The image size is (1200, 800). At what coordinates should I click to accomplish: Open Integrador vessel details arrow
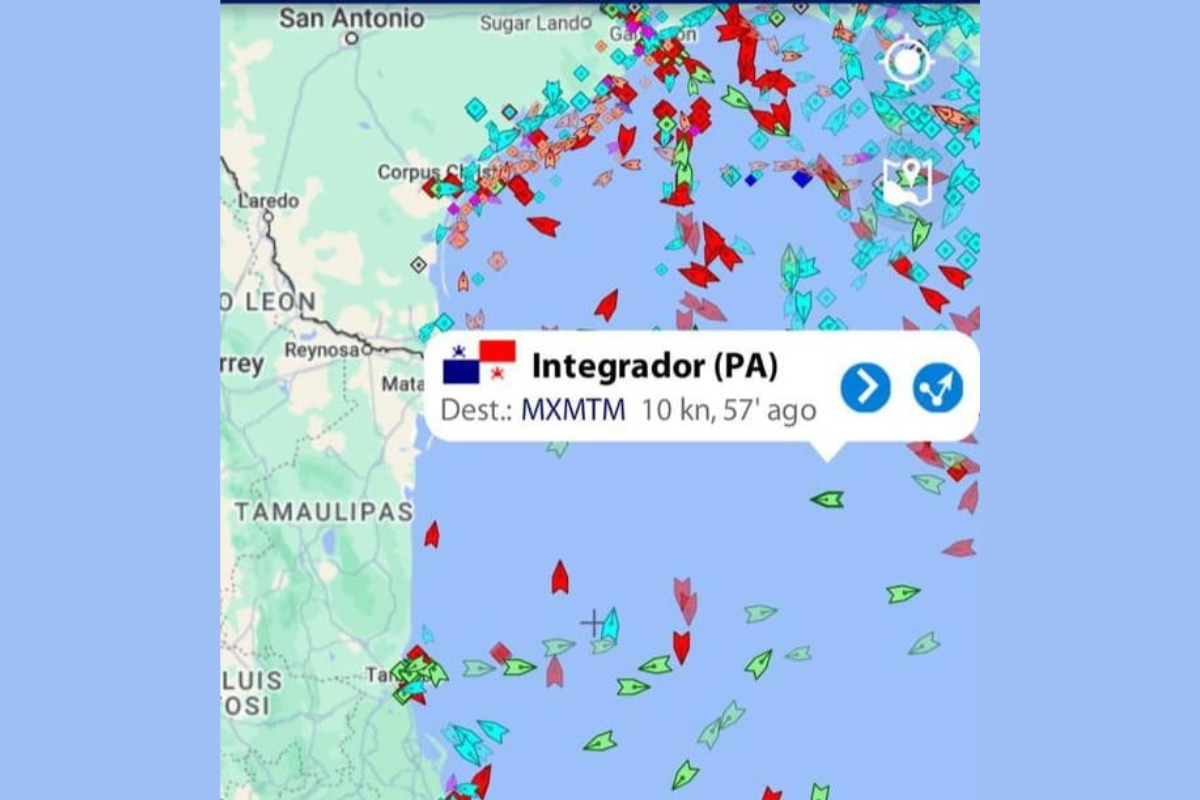tap(865, 387)
